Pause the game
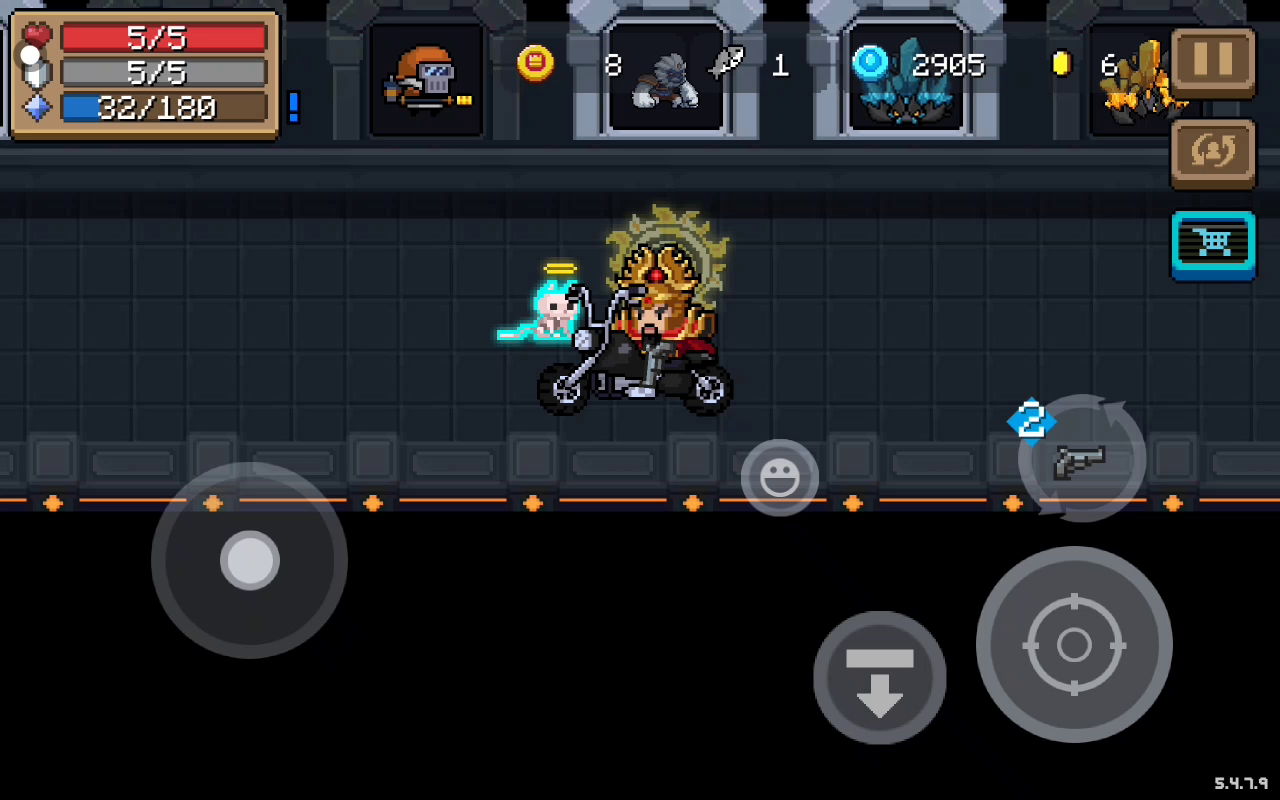This screenshot has height=800, width=1280. click(x=1213, y=61)
